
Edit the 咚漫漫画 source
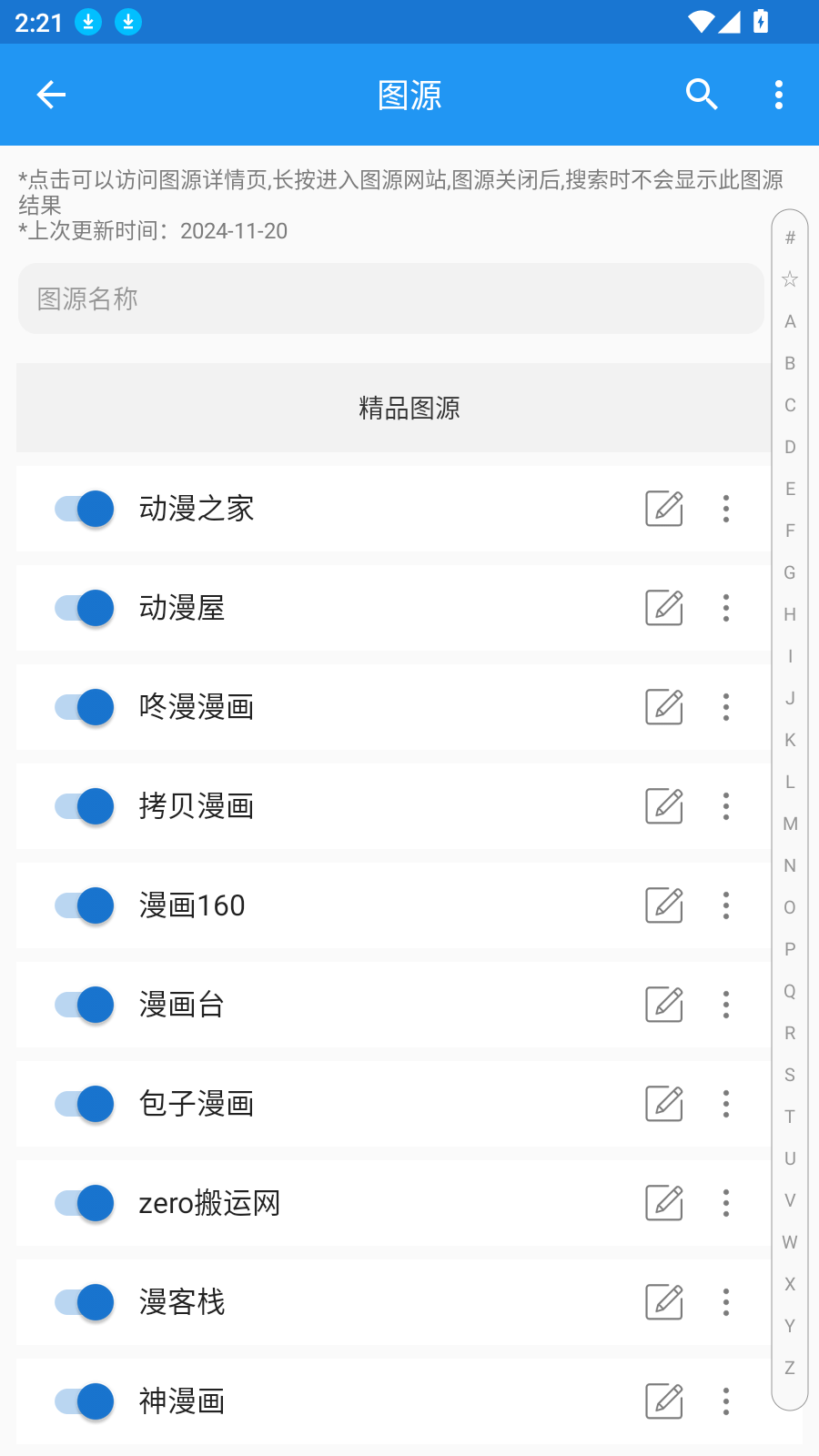[x=664, y=707]
